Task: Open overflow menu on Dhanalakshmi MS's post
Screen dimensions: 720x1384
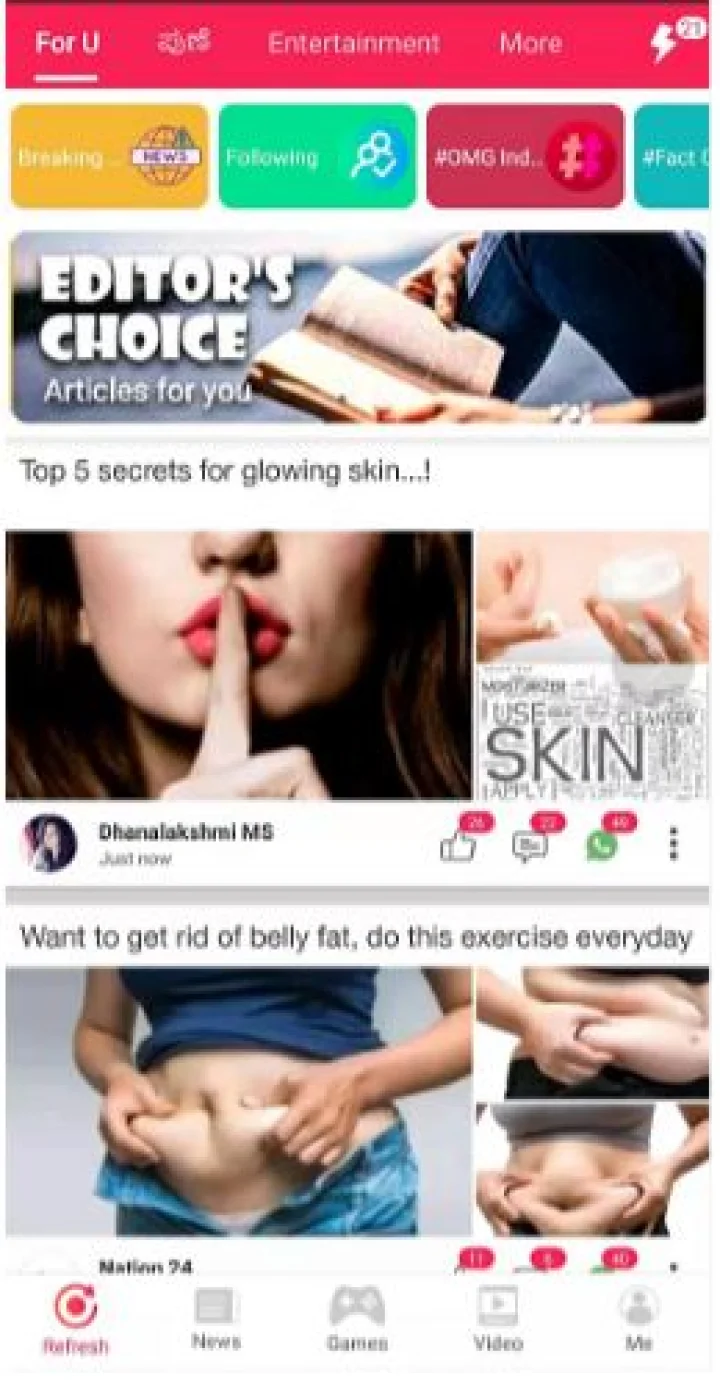Action: (673, 844)
